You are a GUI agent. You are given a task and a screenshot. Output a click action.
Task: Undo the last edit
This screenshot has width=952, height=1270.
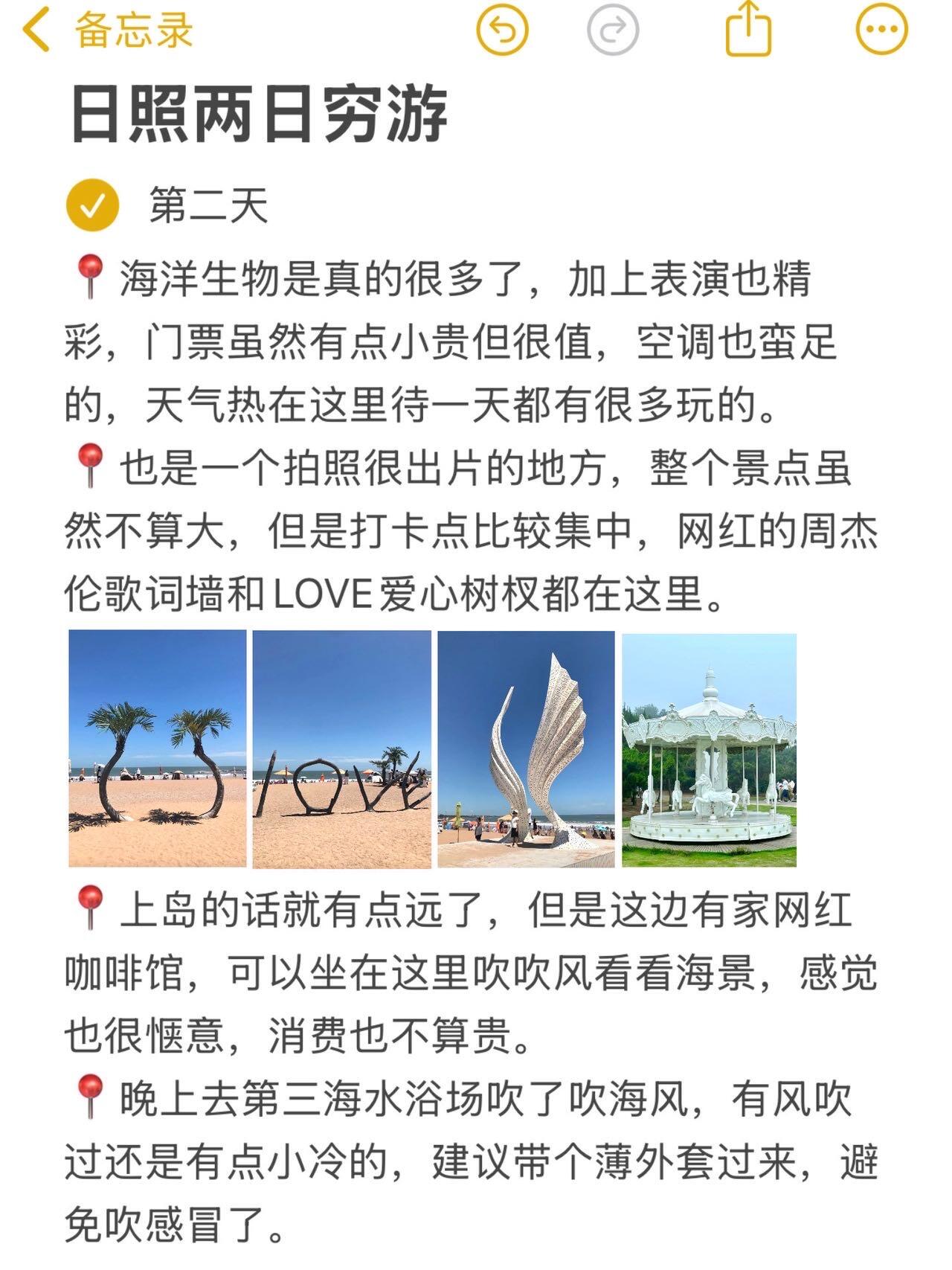(502, 31)
